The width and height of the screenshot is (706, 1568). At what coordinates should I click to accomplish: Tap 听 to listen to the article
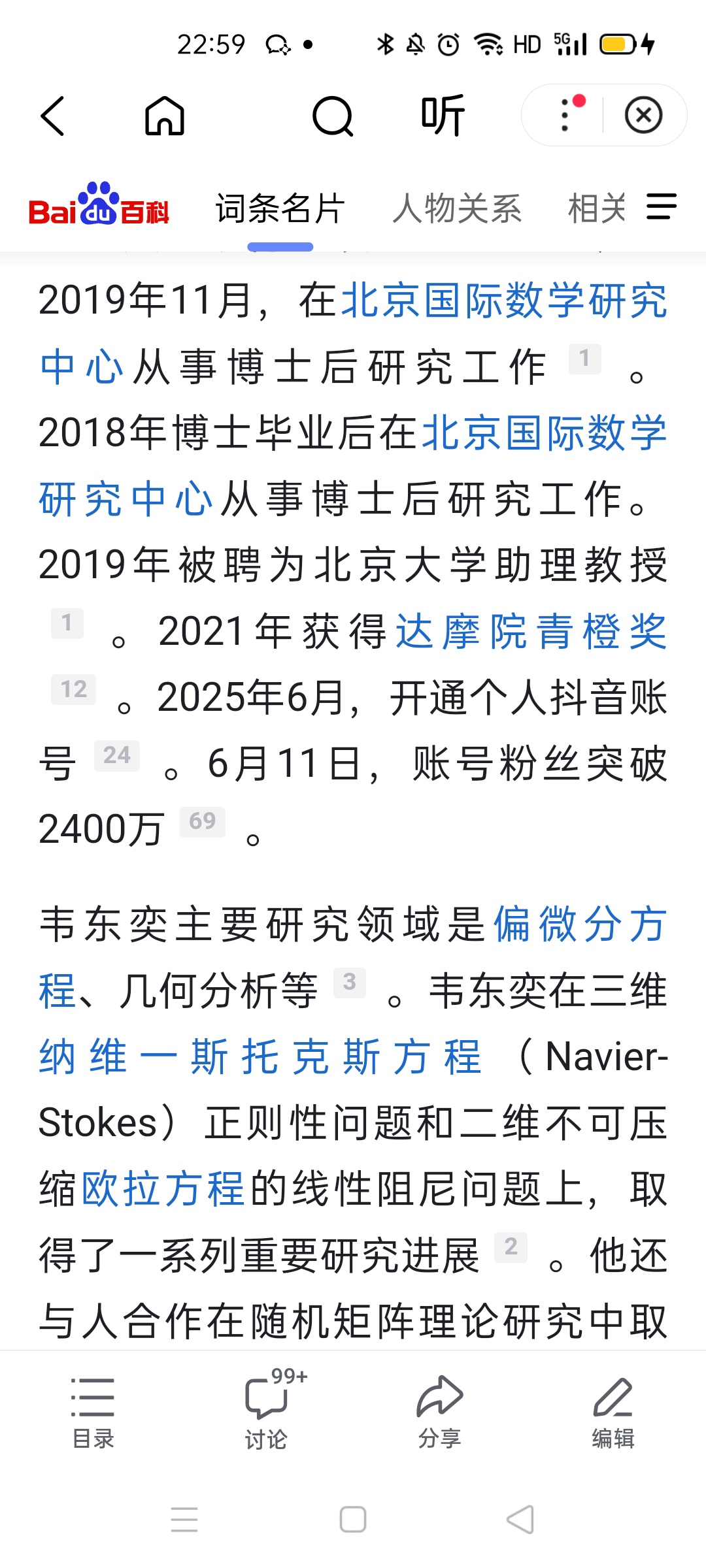(443, 116)
